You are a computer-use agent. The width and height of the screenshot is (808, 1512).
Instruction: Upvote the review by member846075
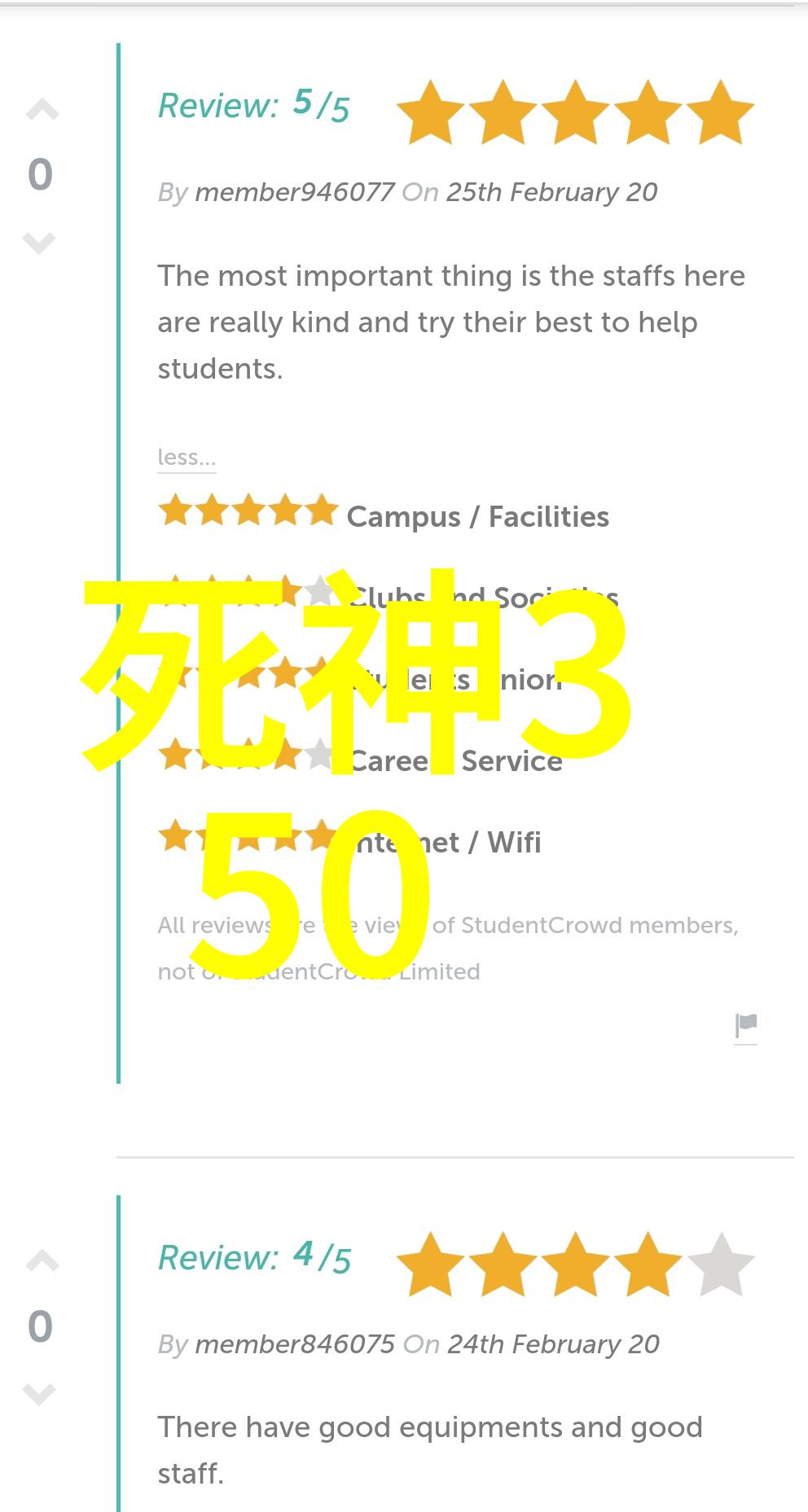pyautogui.click(x=42, y=1261)
